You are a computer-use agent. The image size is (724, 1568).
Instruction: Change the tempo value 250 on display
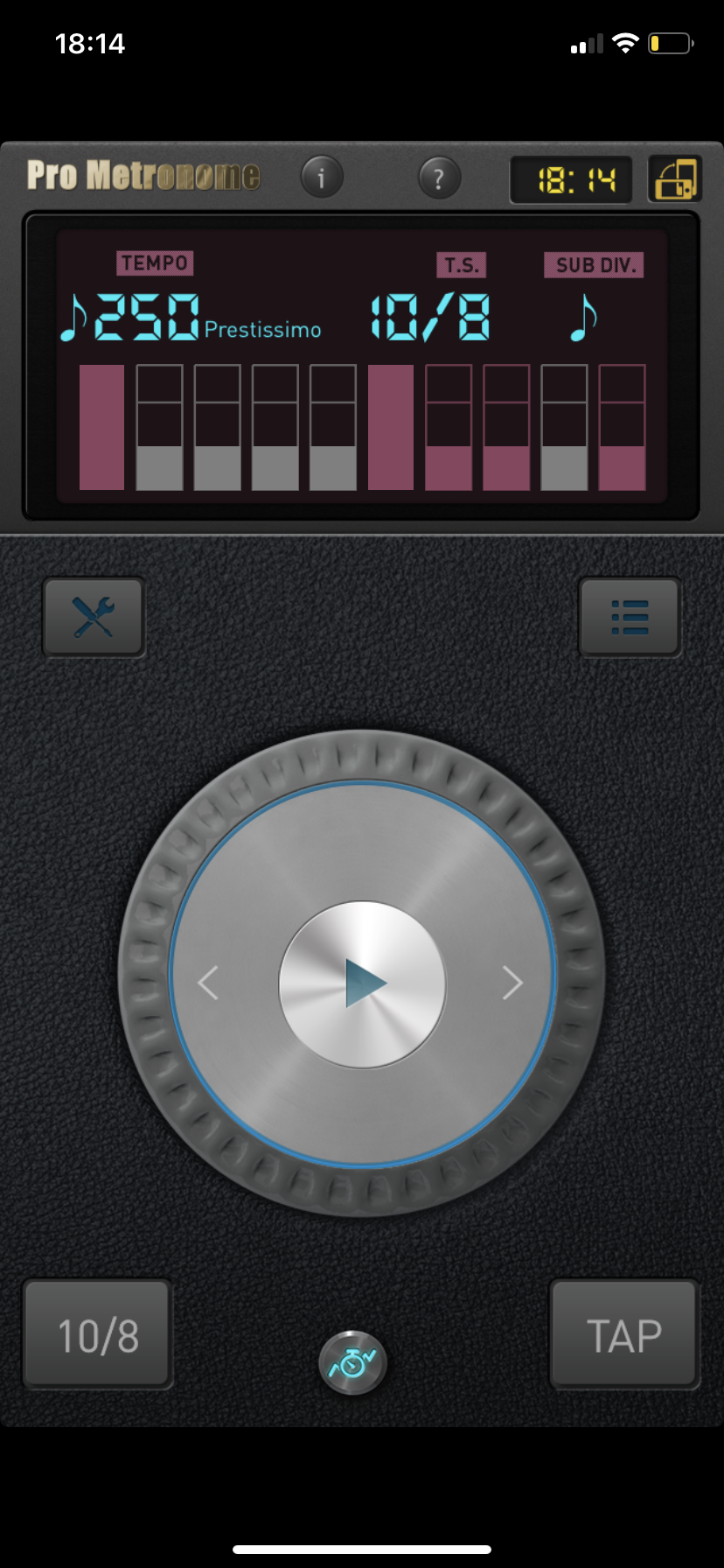tap(147, 317)
